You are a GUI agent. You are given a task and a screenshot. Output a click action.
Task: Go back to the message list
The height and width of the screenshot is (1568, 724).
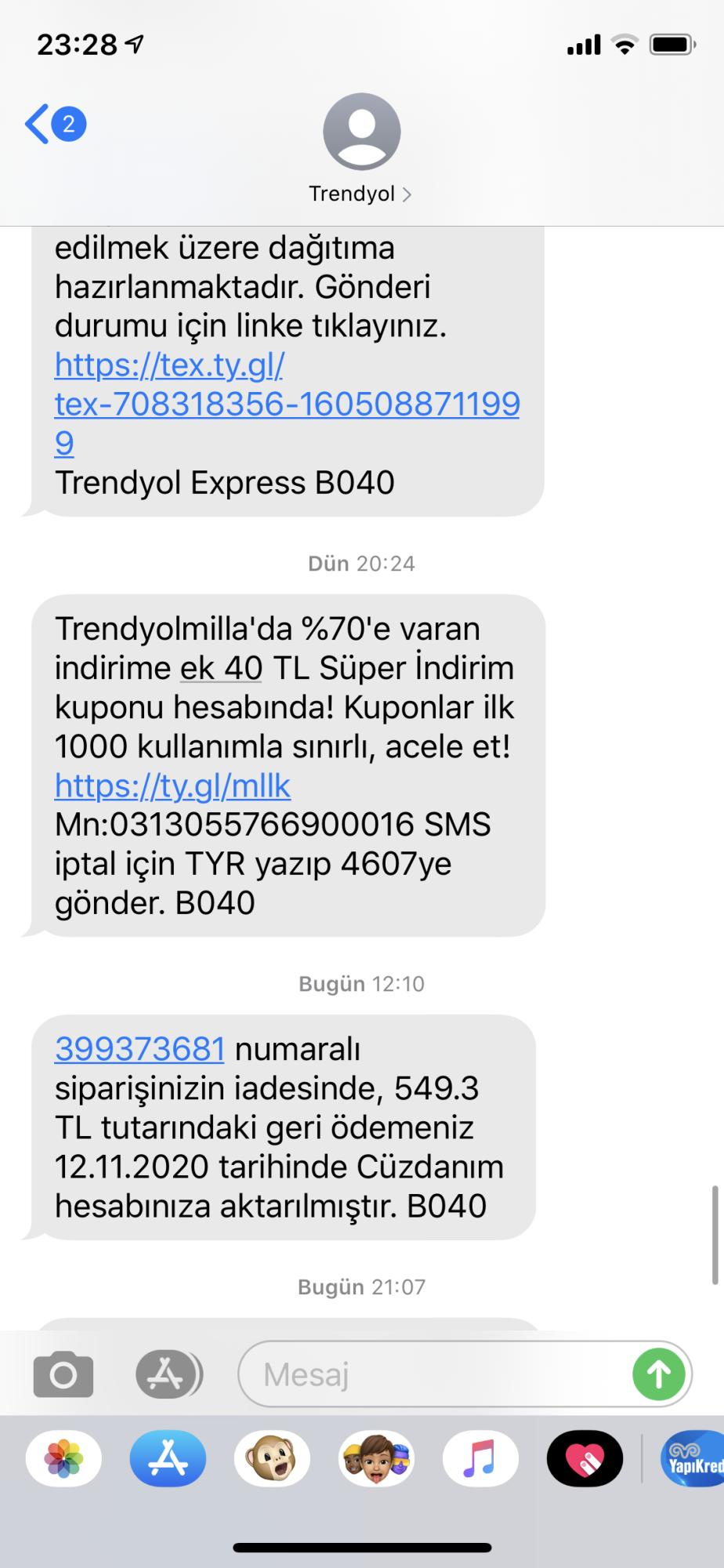(x=55, y=124)
